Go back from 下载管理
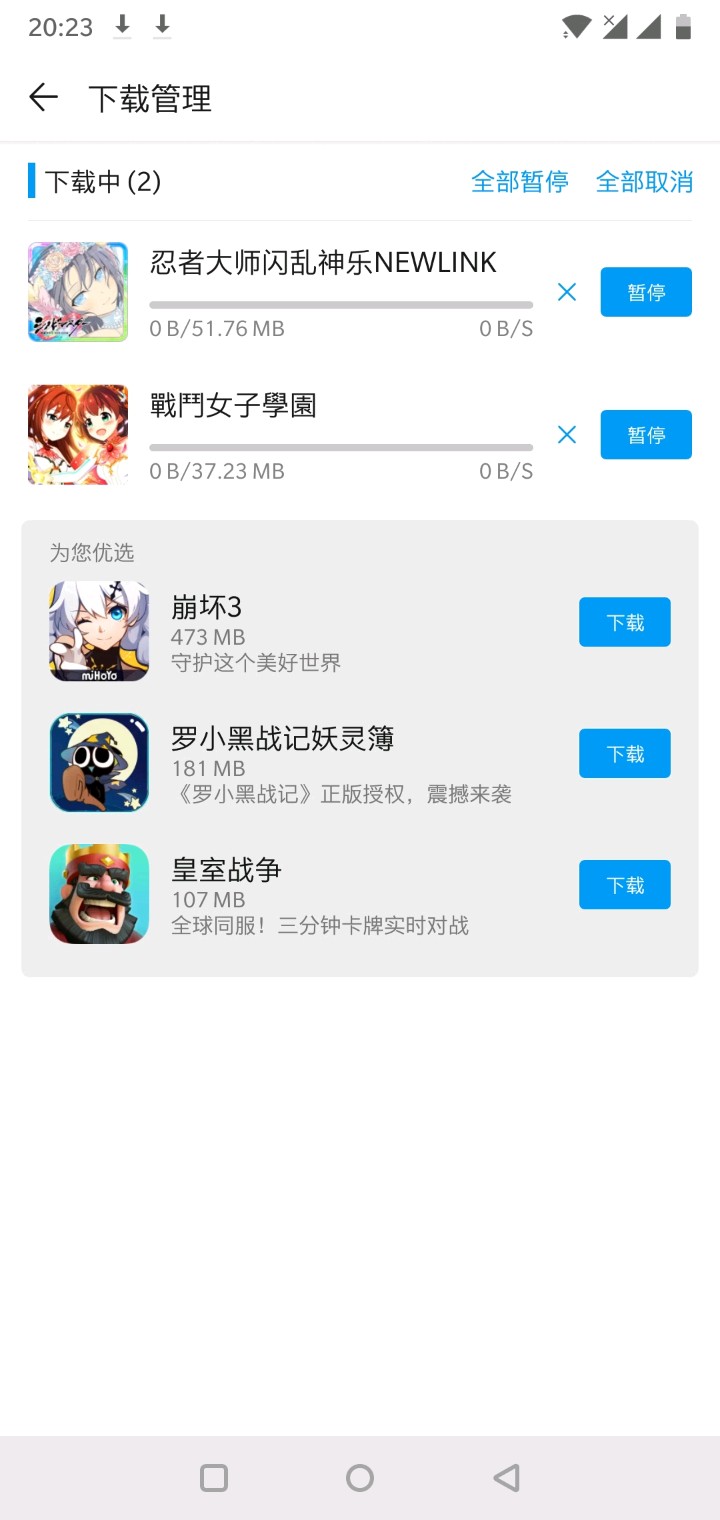This screenshot has height=1520, width=720. coord(44,98)
